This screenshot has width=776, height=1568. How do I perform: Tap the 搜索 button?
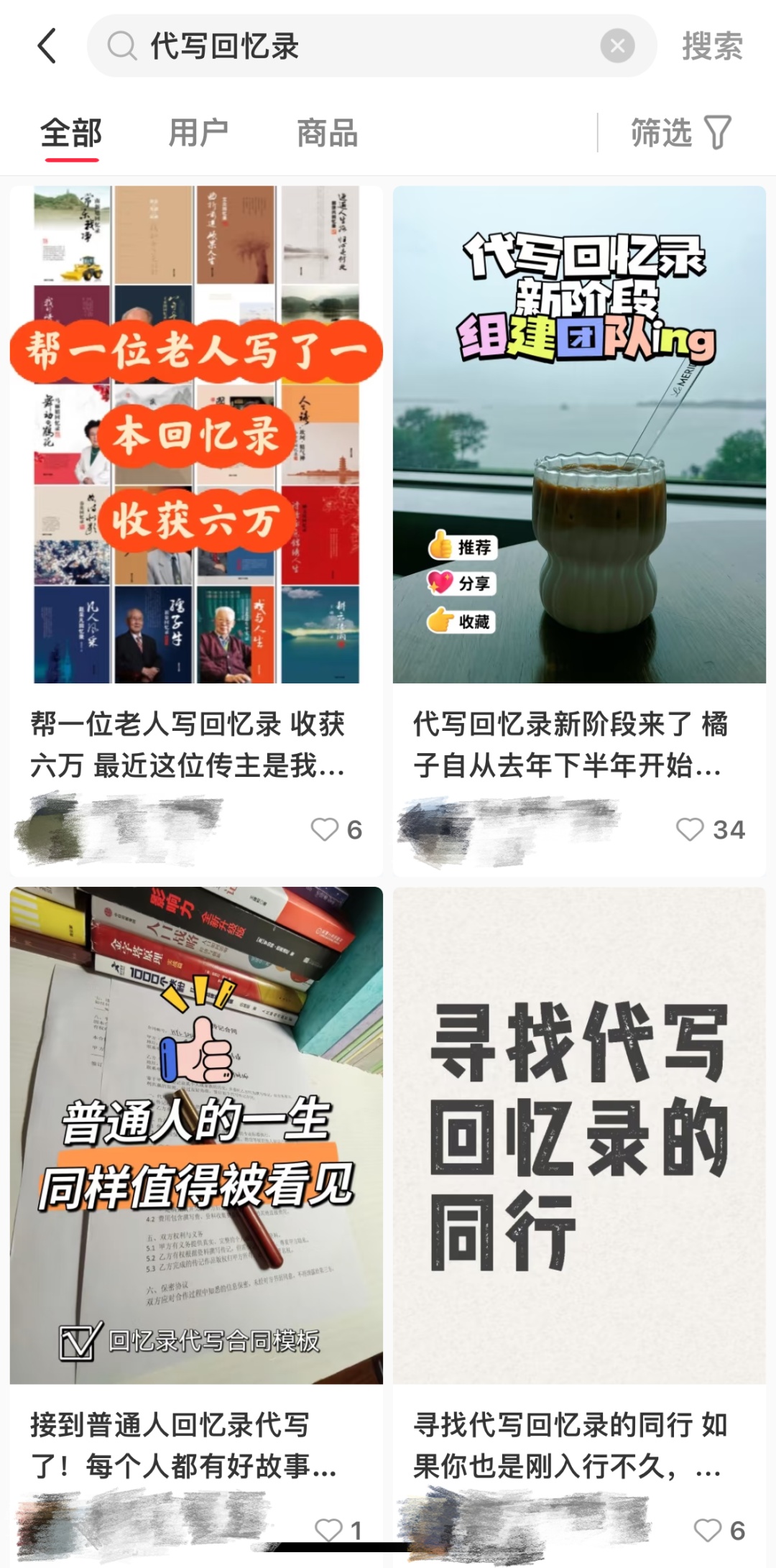point(712,47)
